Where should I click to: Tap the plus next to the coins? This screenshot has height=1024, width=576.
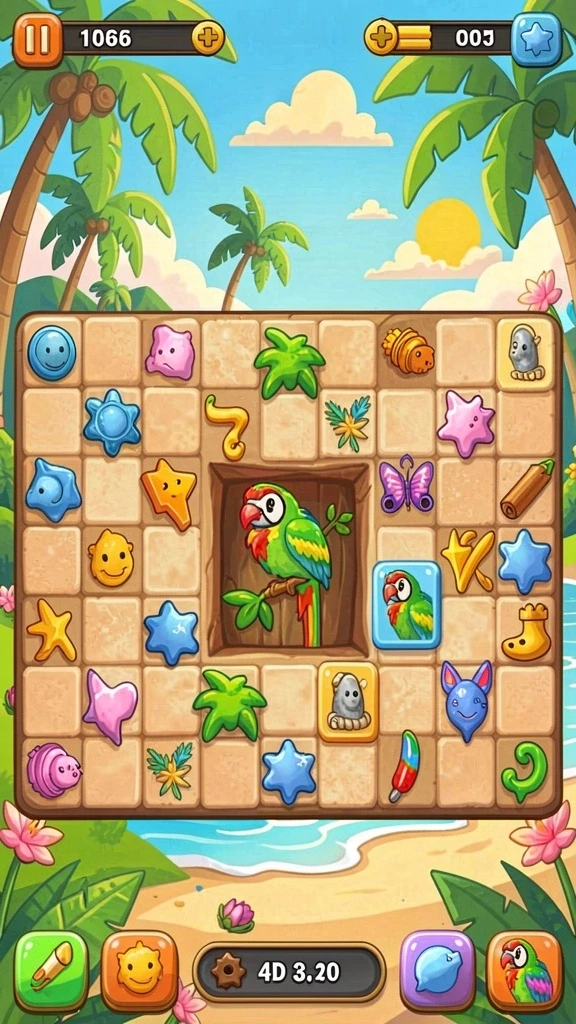[x=380, y=37]
